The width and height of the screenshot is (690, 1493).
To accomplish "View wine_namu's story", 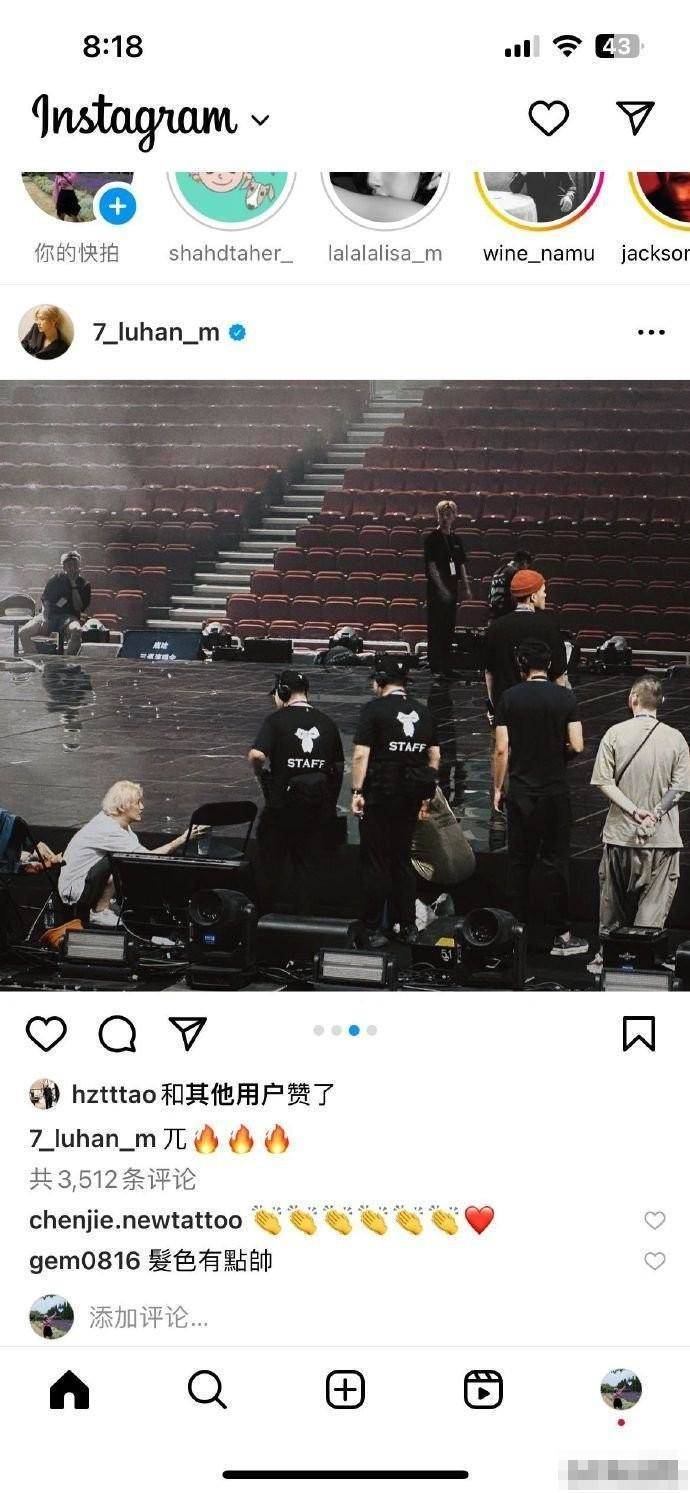I will coord(539,200).
